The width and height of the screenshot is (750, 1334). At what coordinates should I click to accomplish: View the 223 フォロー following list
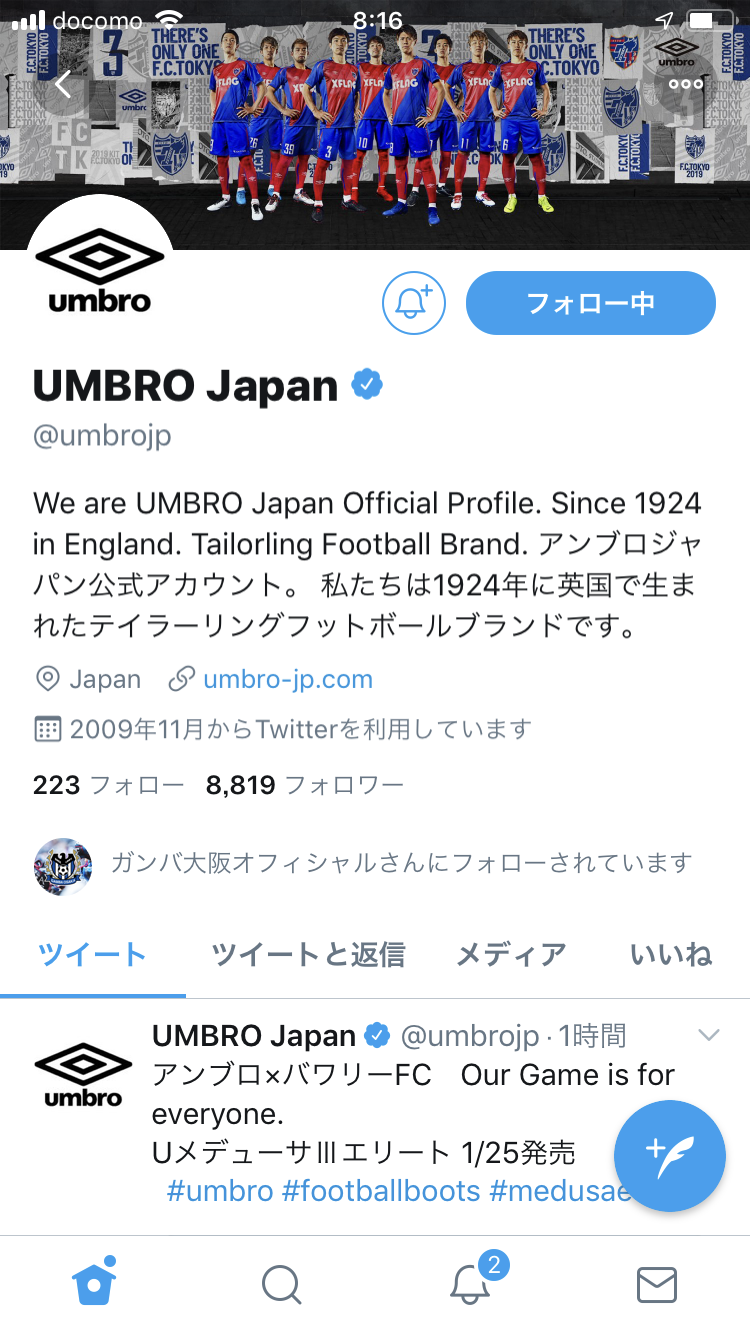(108, 785)
